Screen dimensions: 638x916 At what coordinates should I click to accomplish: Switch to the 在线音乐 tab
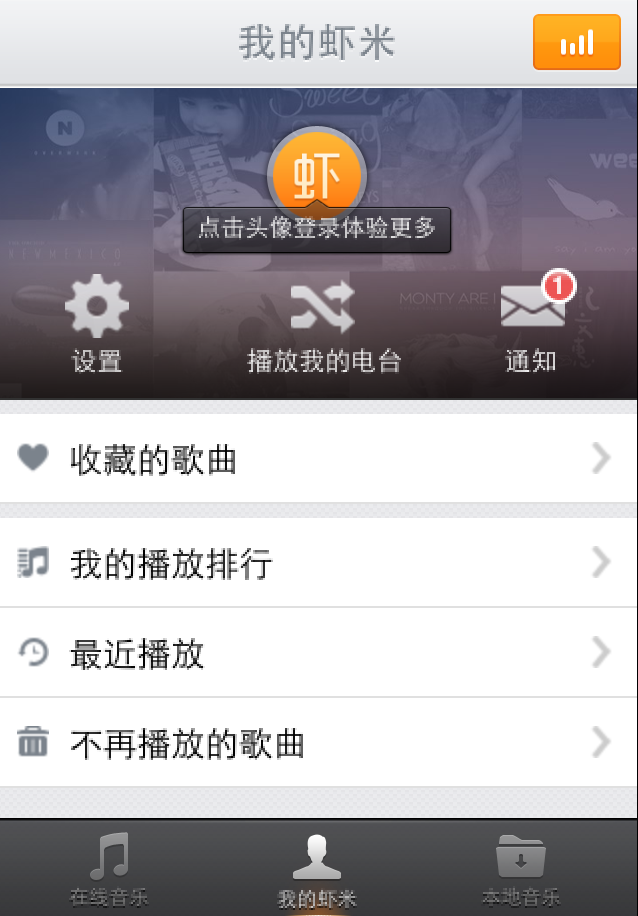108,869
